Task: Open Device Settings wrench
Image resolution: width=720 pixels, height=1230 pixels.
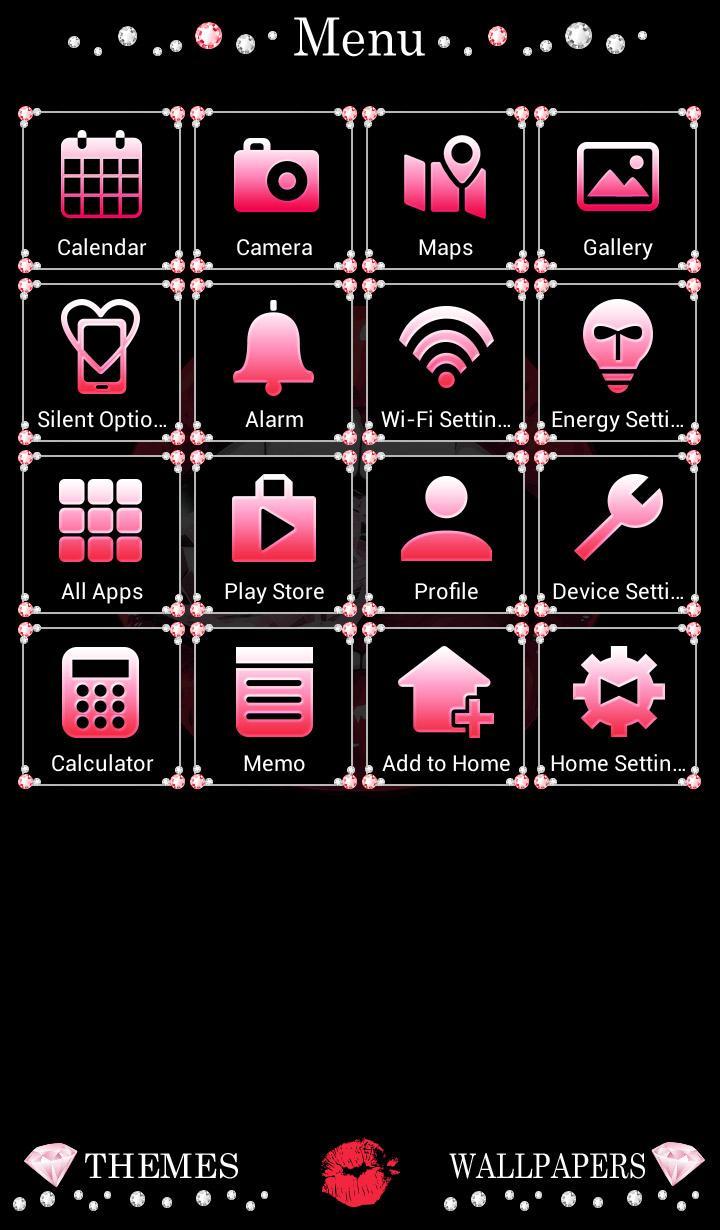Action: pos(617,534)
